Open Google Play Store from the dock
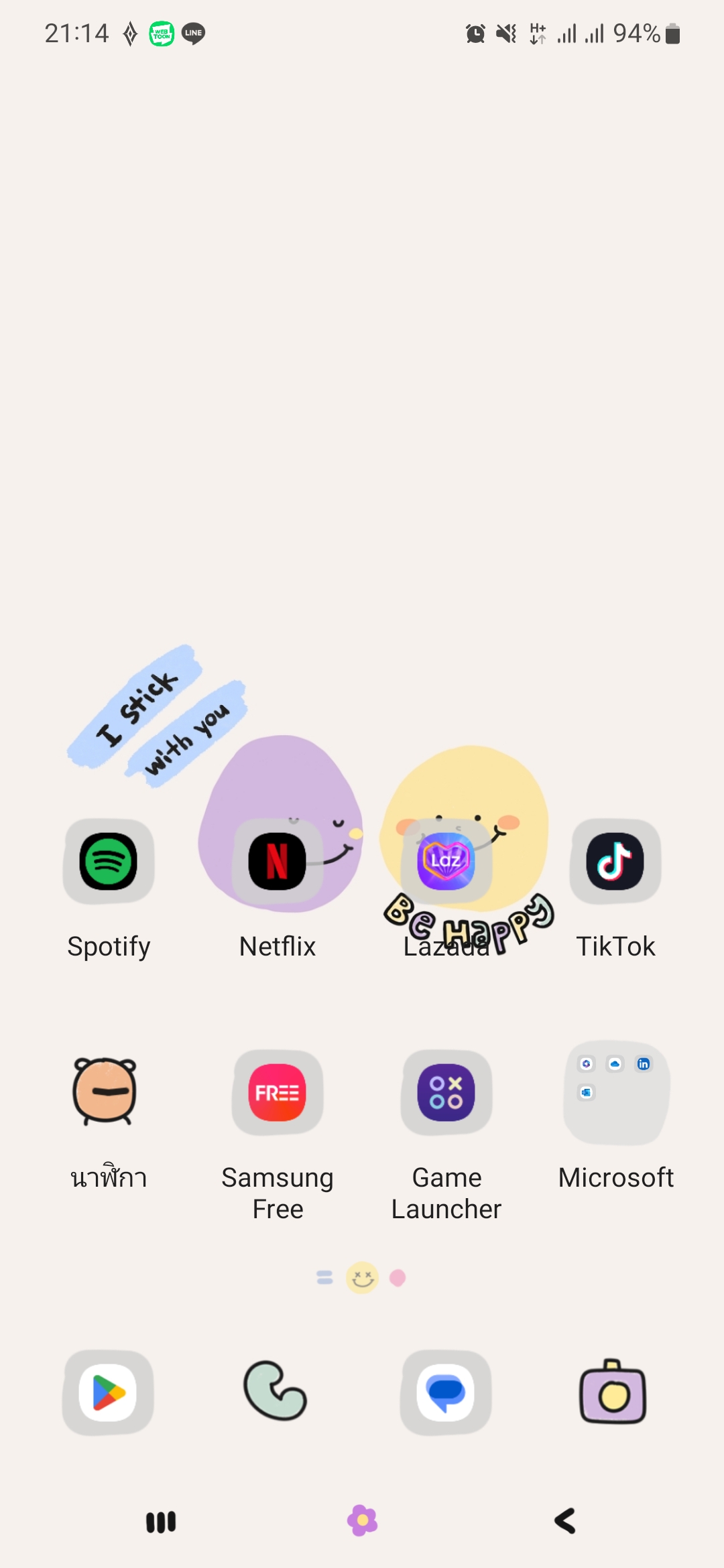Viewport: 724px width, 1568px height. pos(108,1392)
